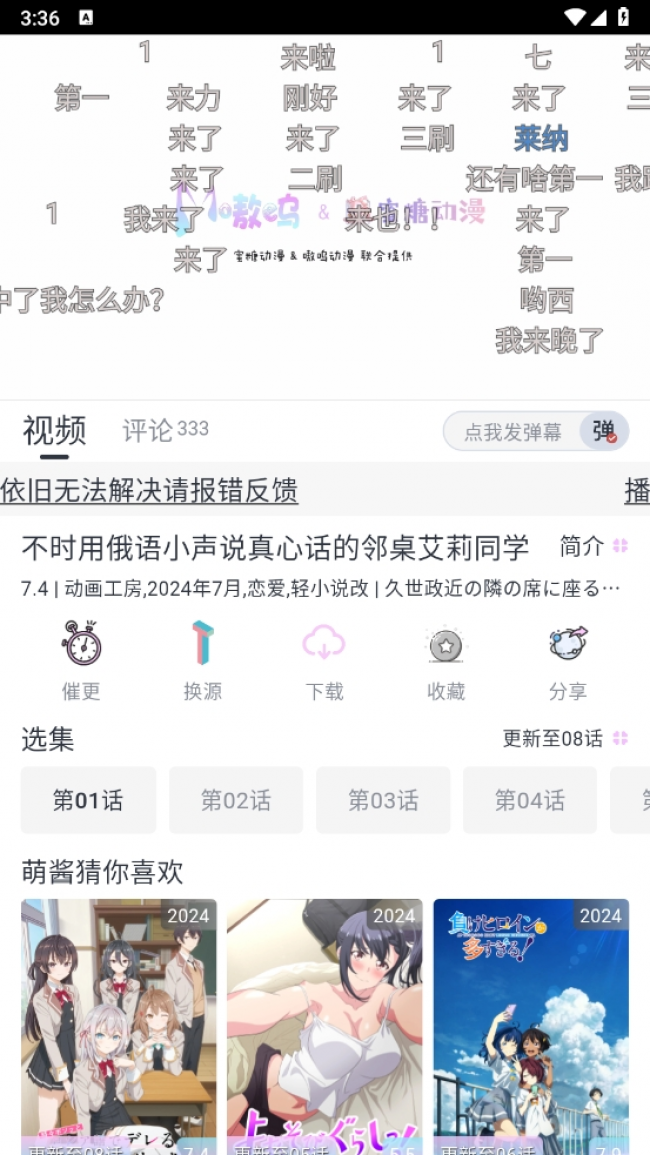Download this anime with 下载
This screenshot has height=1155, width=650.
click(x=324, y=660)
